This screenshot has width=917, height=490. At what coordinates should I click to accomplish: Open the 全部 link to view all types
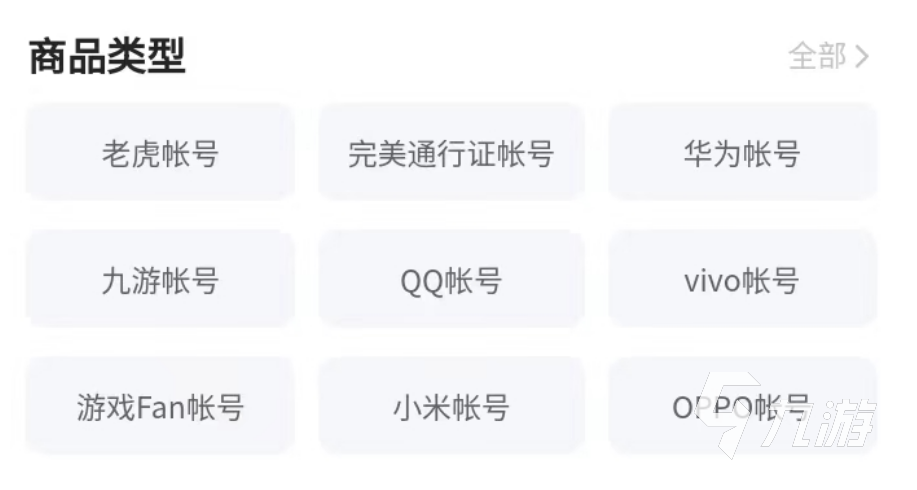click(828, 56)
